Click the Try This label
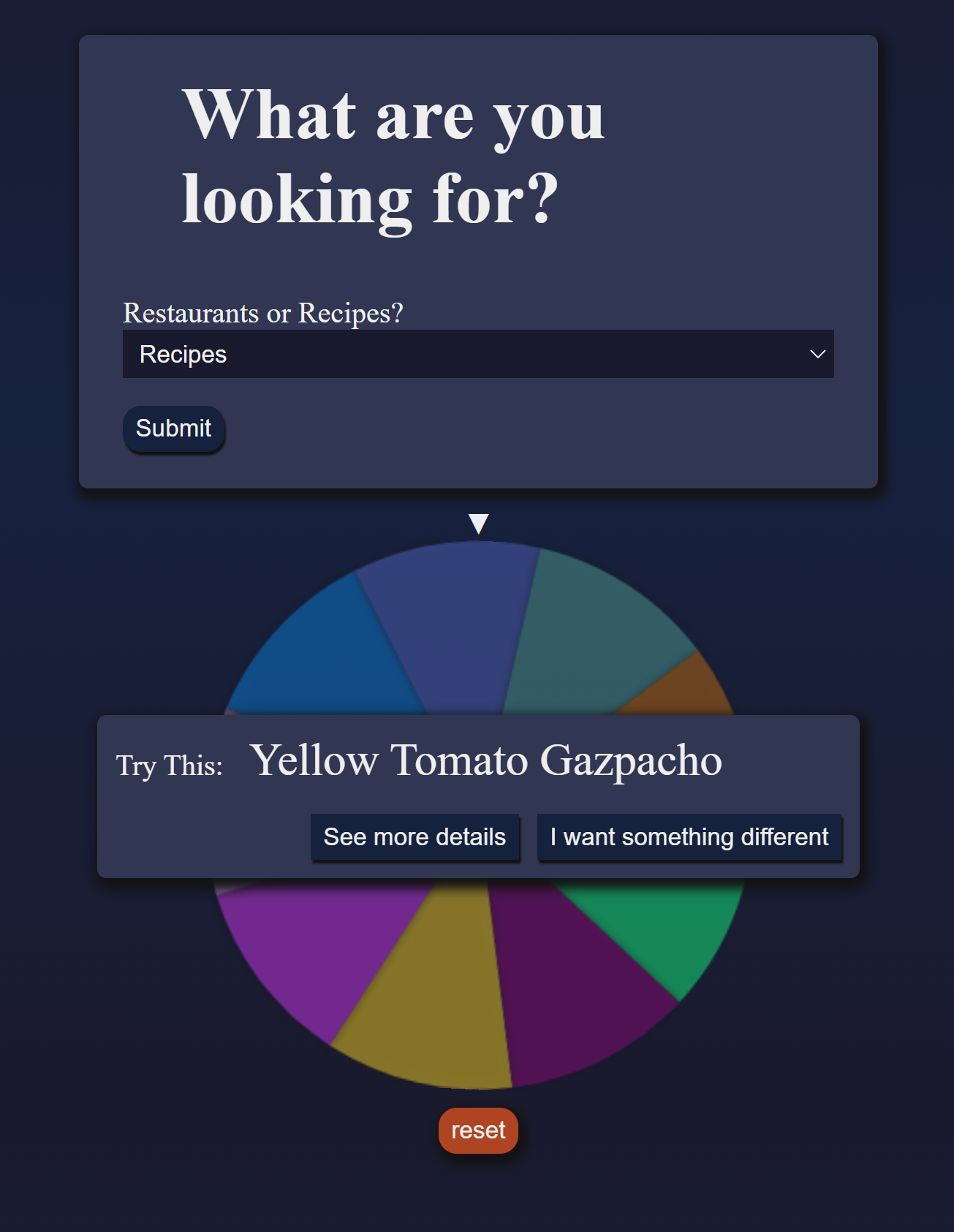The image size is (954, 1232). [x=169, y=765]
